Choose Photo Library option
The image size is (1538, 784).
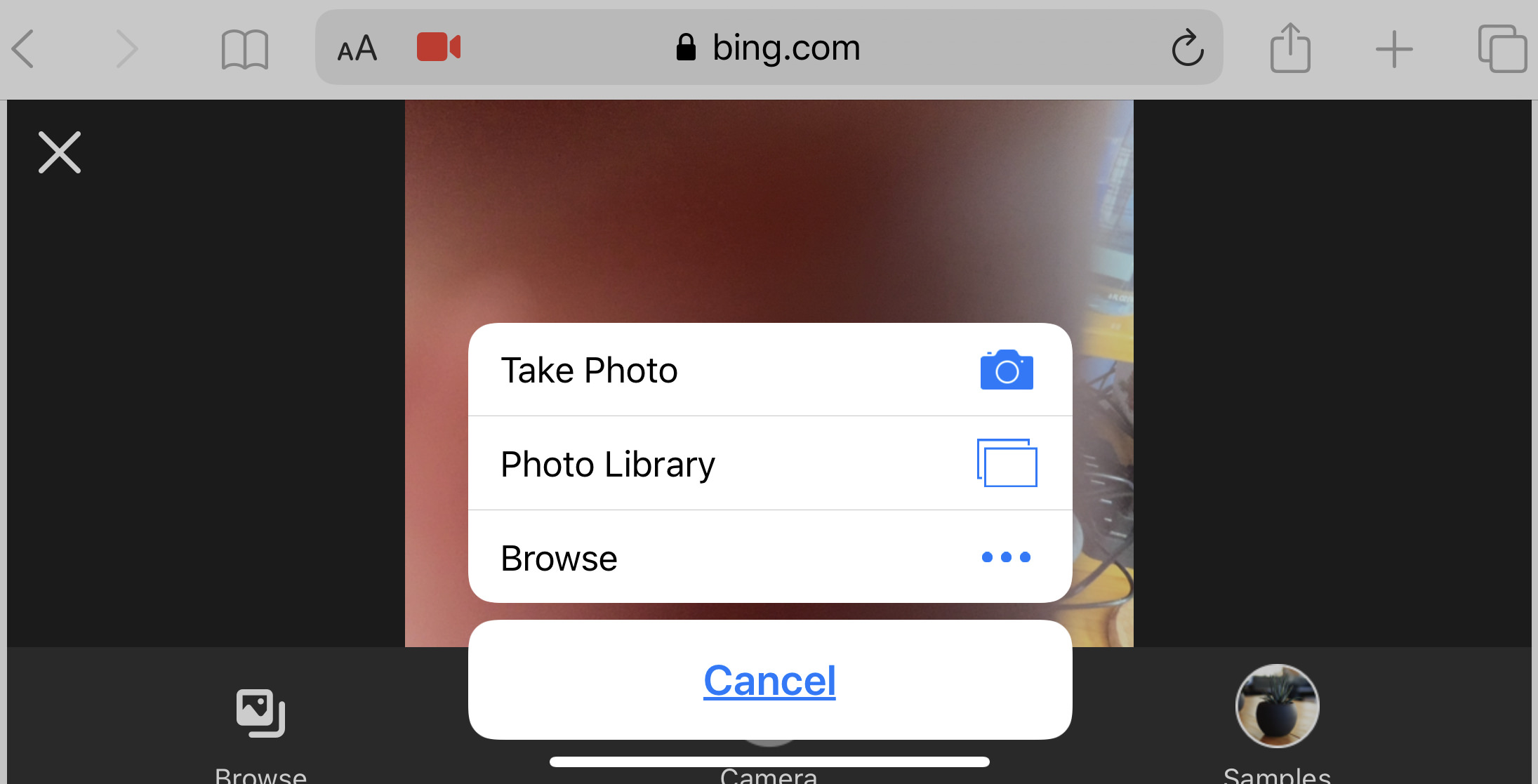(769, 463)
